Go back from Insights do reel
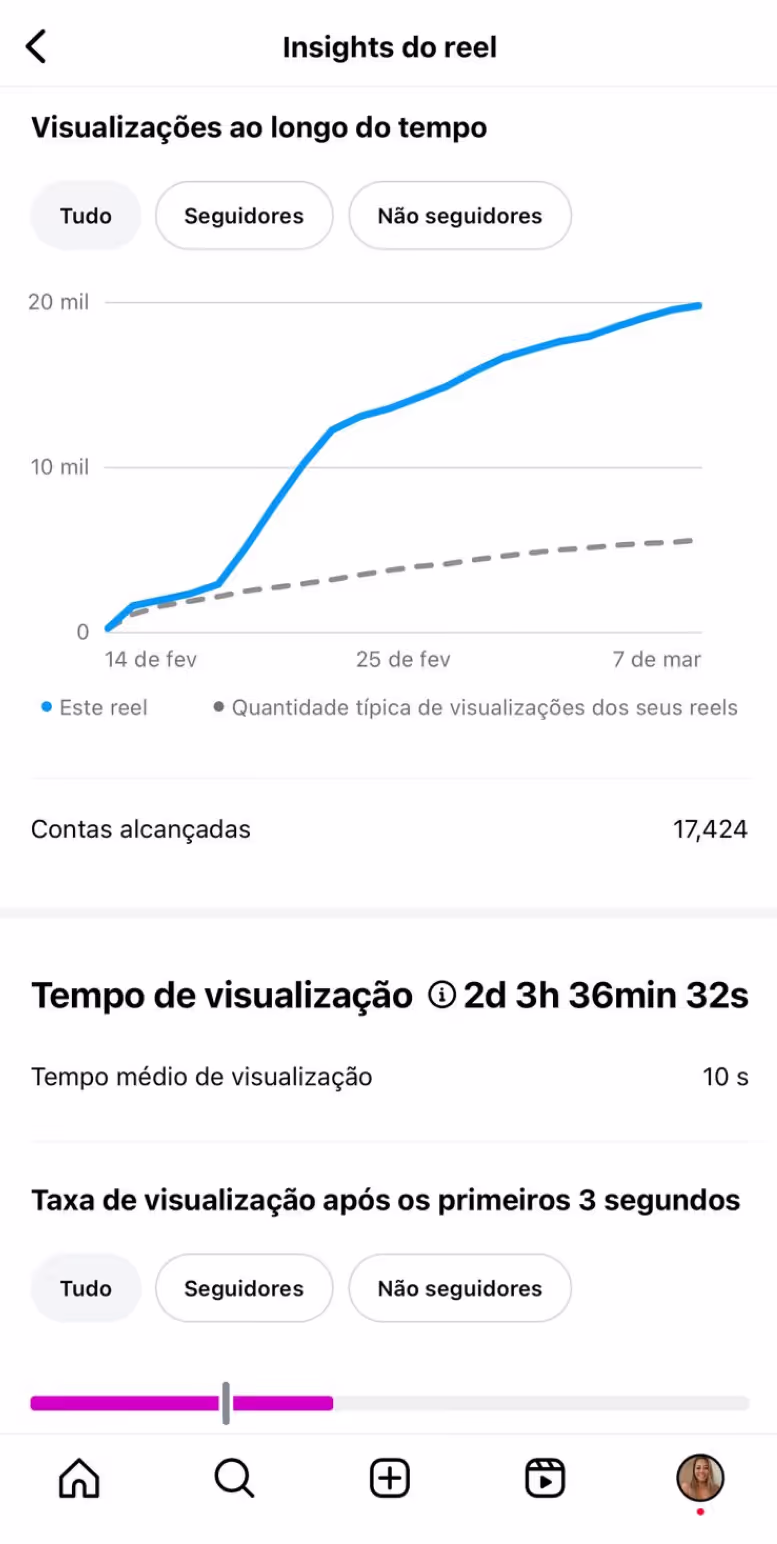This screenshot has width=777, height=1544. tap(36, 46)
